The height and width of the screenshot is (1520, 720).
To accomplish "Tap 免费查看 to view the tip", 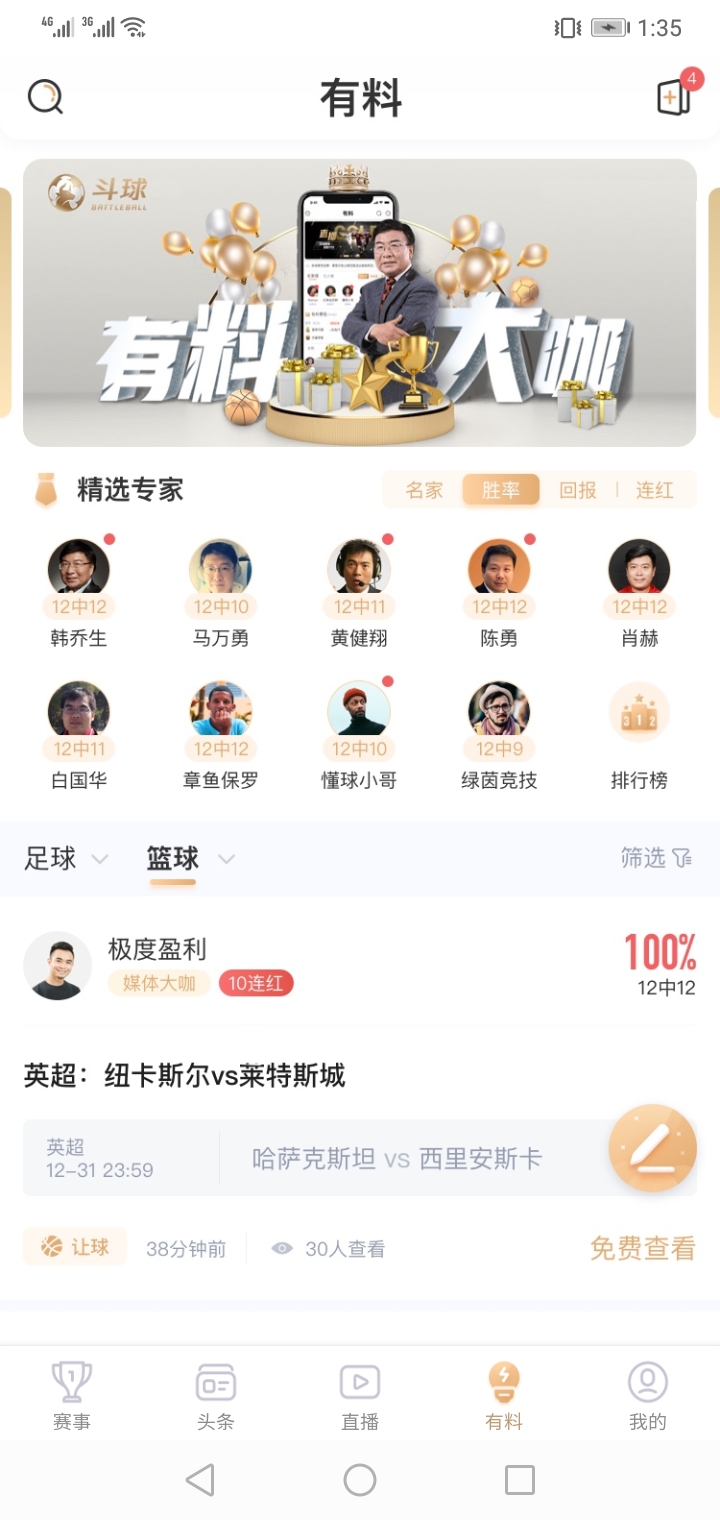I will [x=642, y=1248].
